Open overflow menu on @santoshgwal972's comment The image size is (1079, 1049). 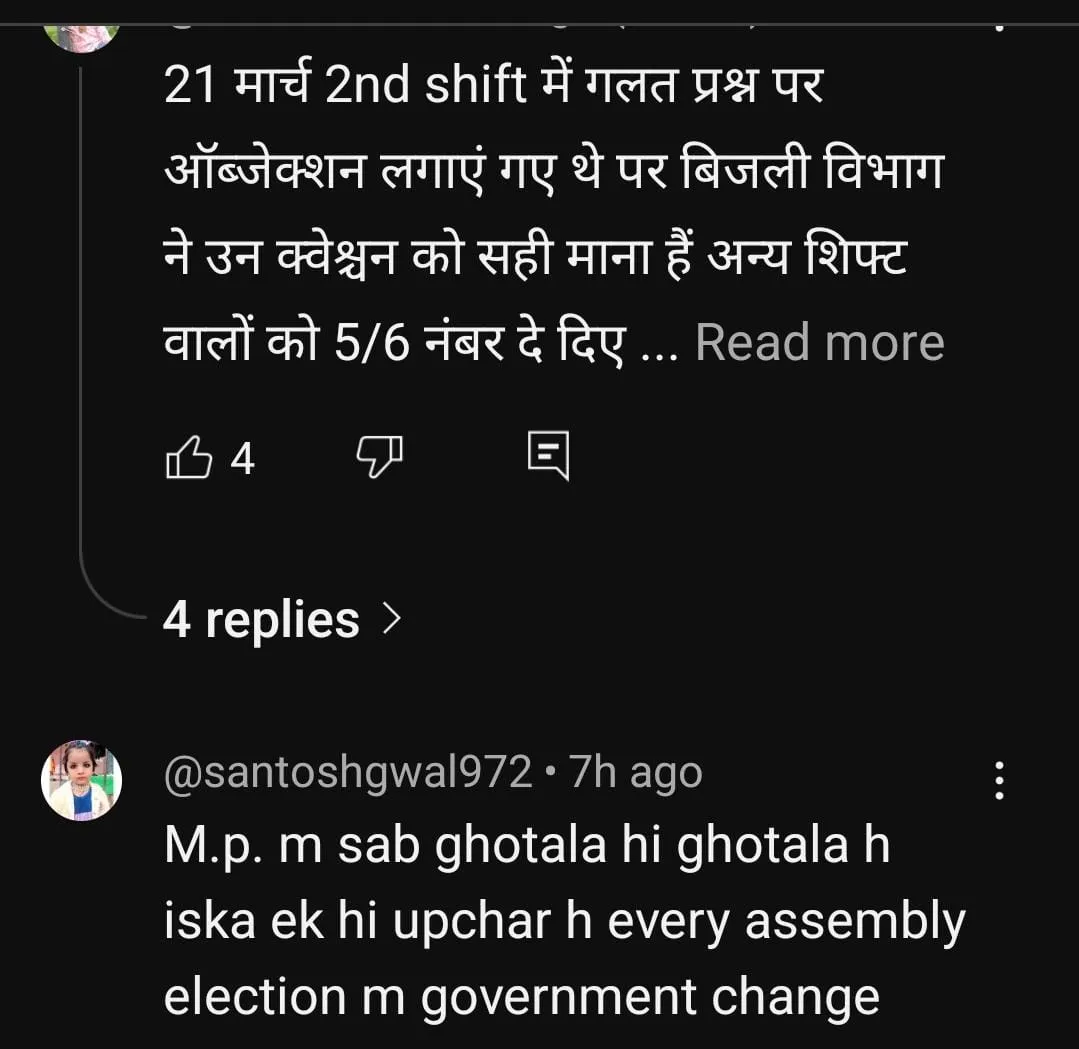(x=998, y=780)
